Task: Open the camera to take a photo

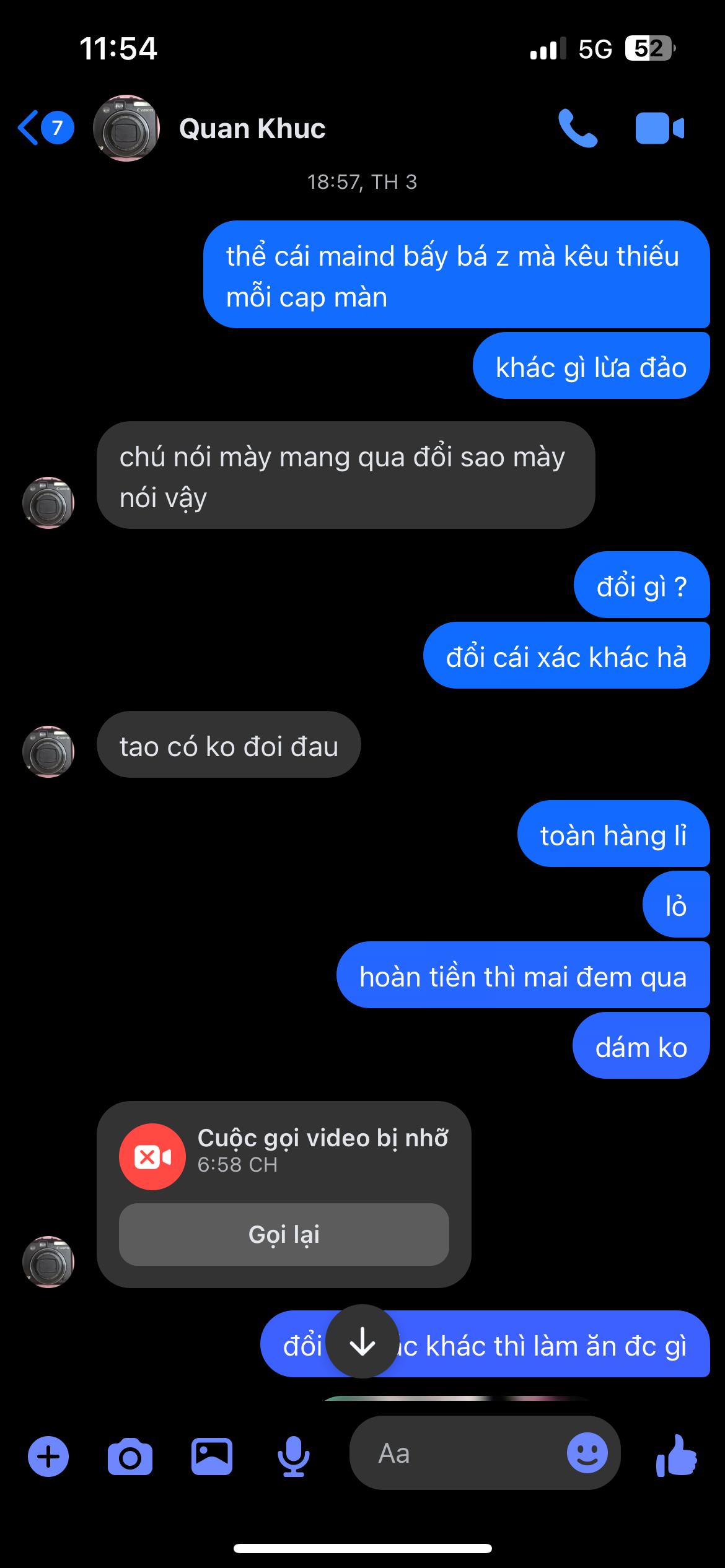Action: tap(130, 1457)
